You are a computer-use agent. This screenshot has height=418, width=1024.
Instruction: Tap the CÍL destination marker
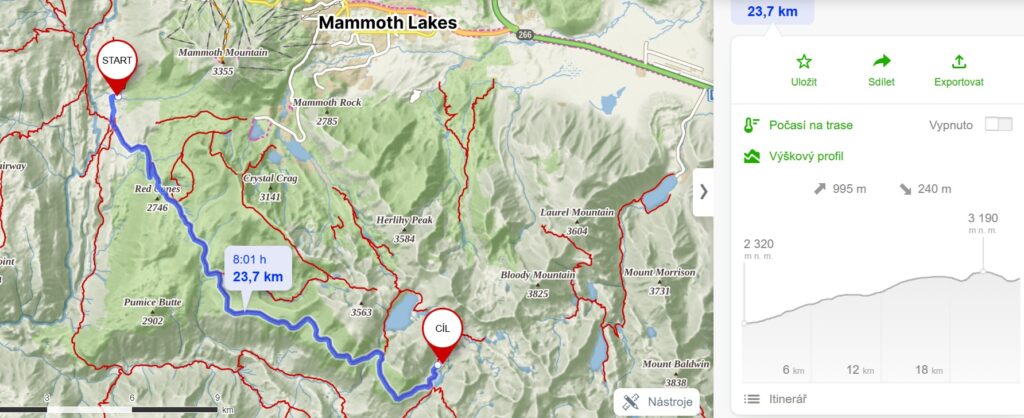(443, 332)
